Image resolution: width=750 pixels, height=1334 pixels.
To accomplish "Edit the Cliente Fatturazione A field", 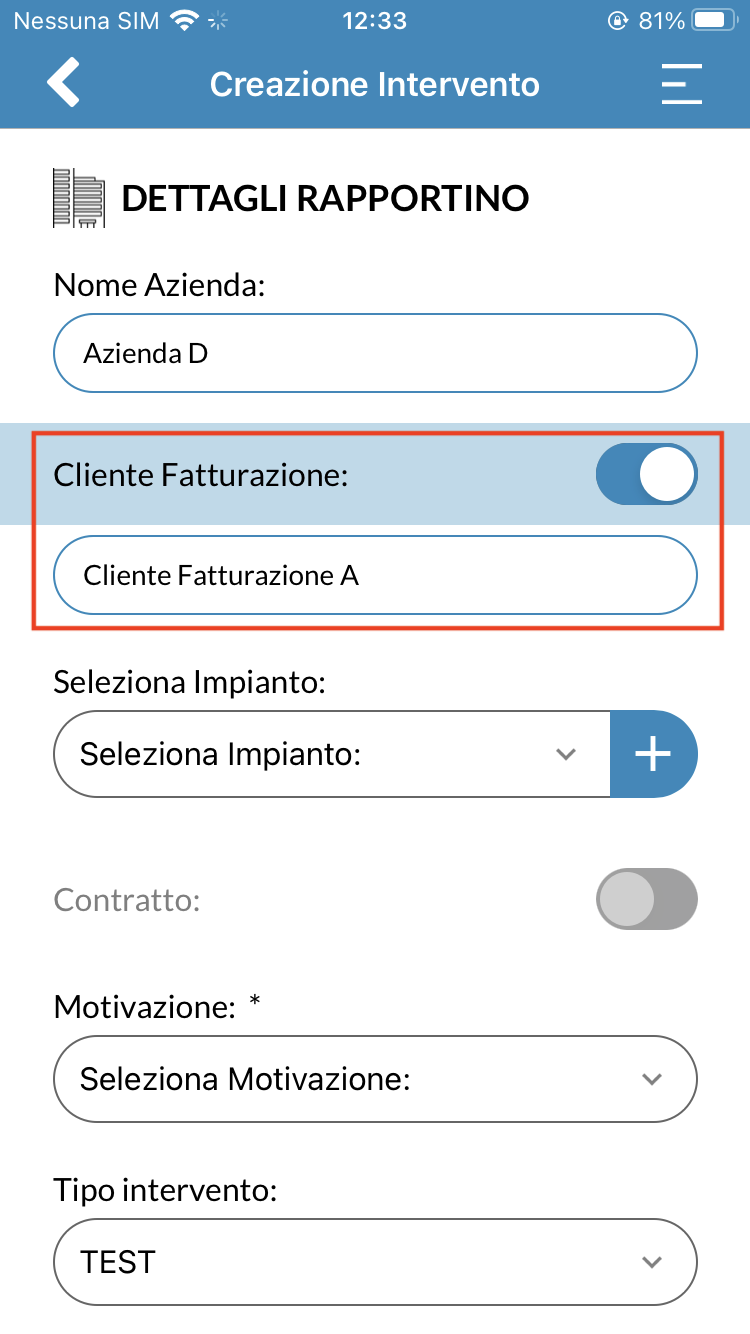I will coord(375,575).
